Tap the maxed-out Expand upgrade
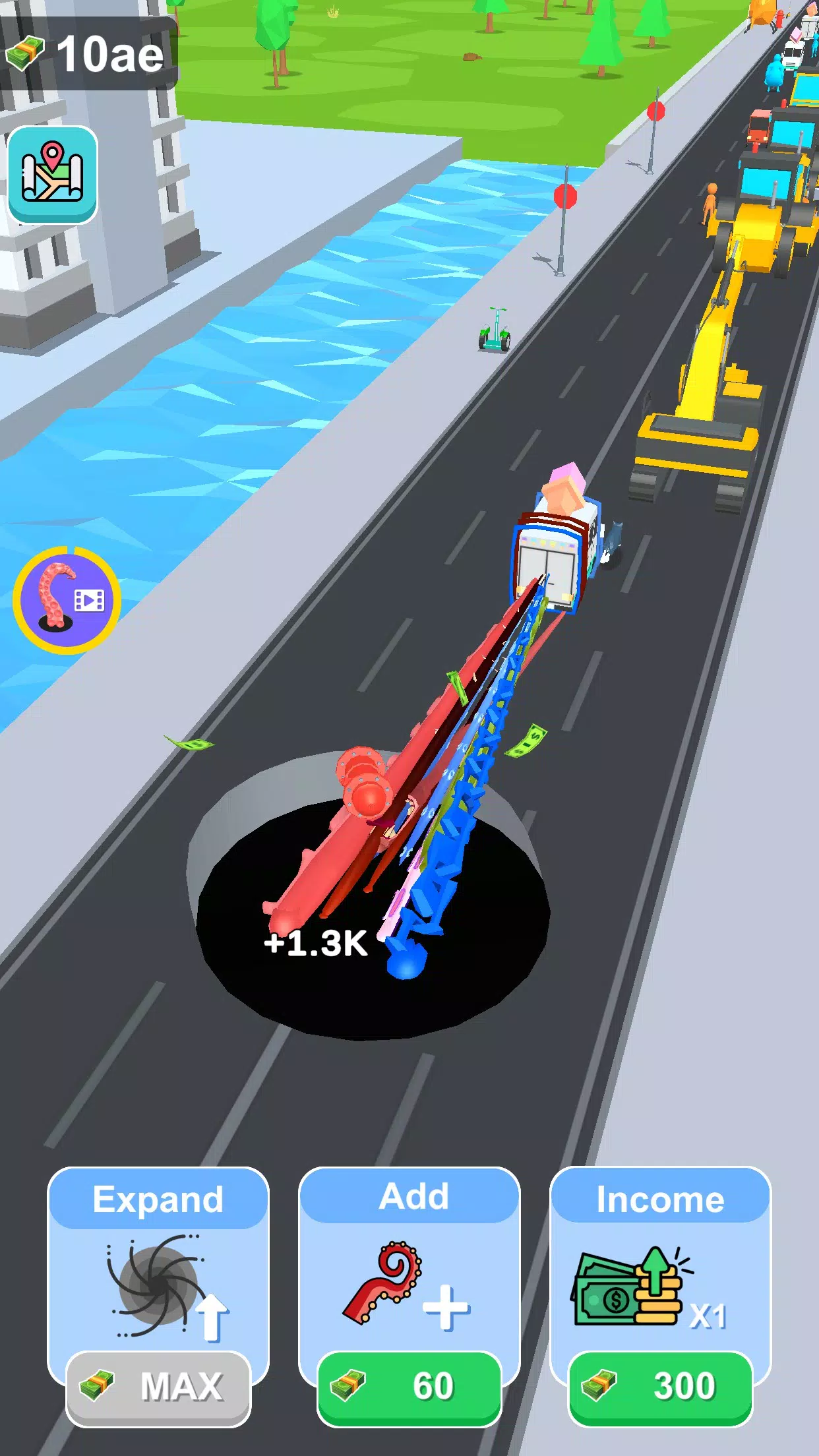819x1456 pixels. [158, 1386]
